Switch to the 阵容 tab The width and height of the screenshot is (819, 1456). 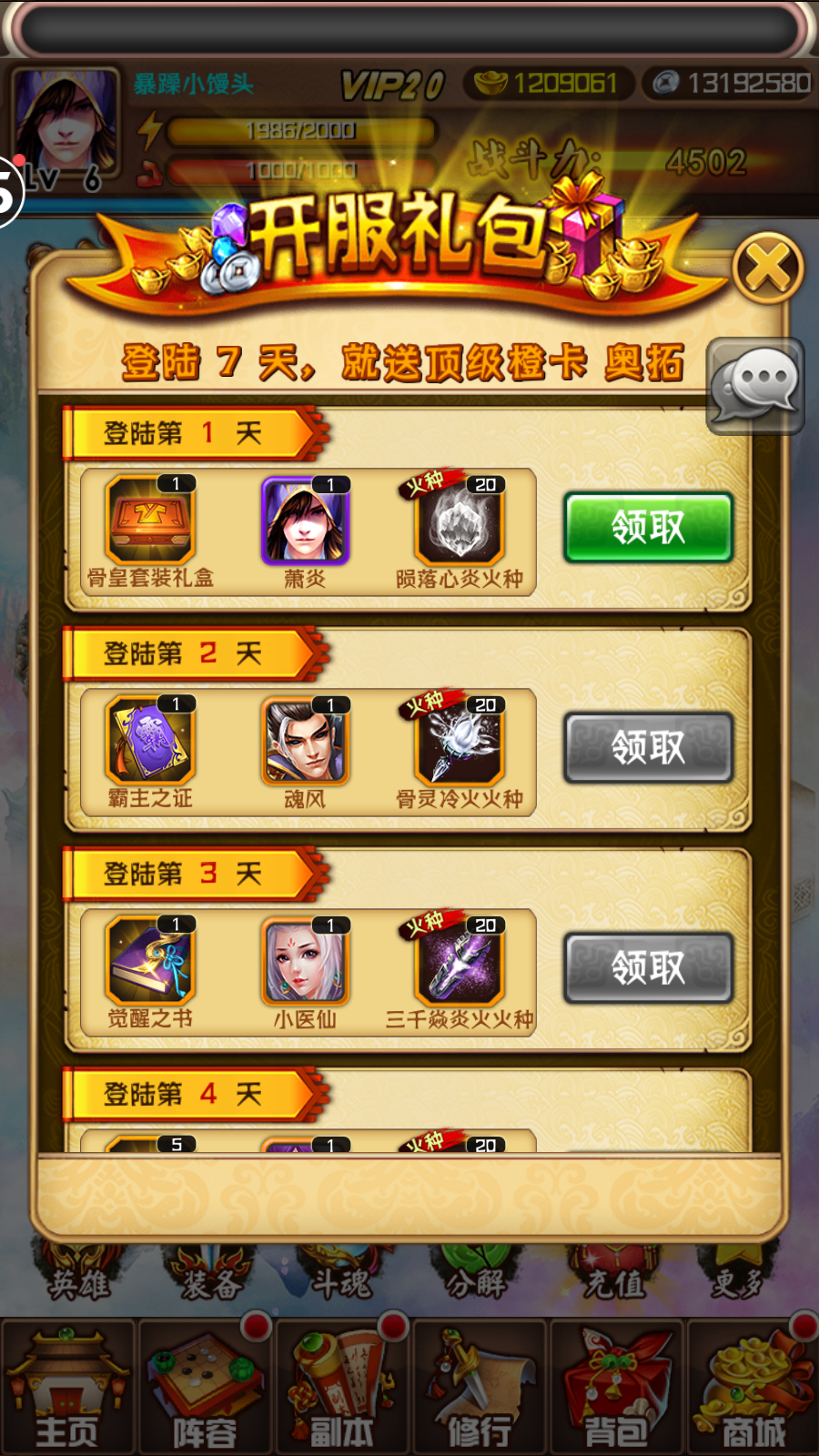[x=206, y=1388]
